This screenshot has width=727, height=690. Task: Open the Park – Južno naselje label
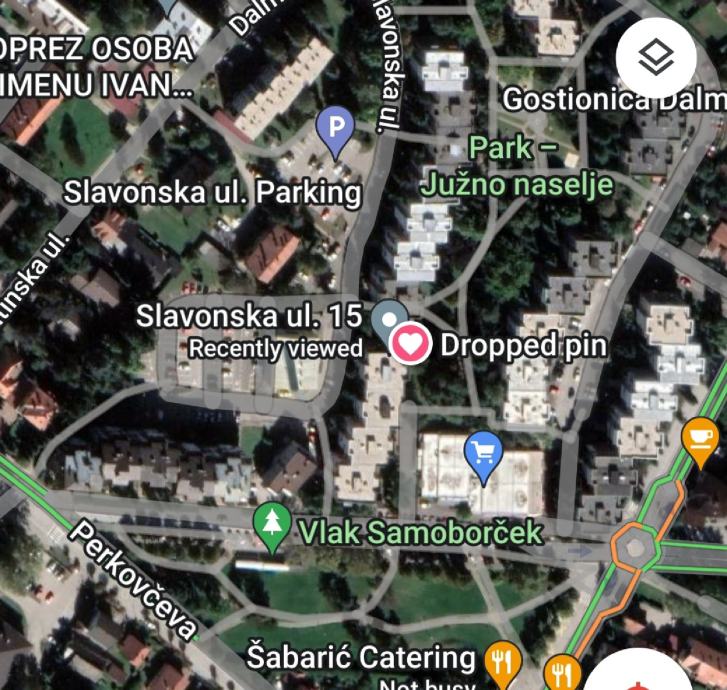pyautogui.click(x=516, y=166)
